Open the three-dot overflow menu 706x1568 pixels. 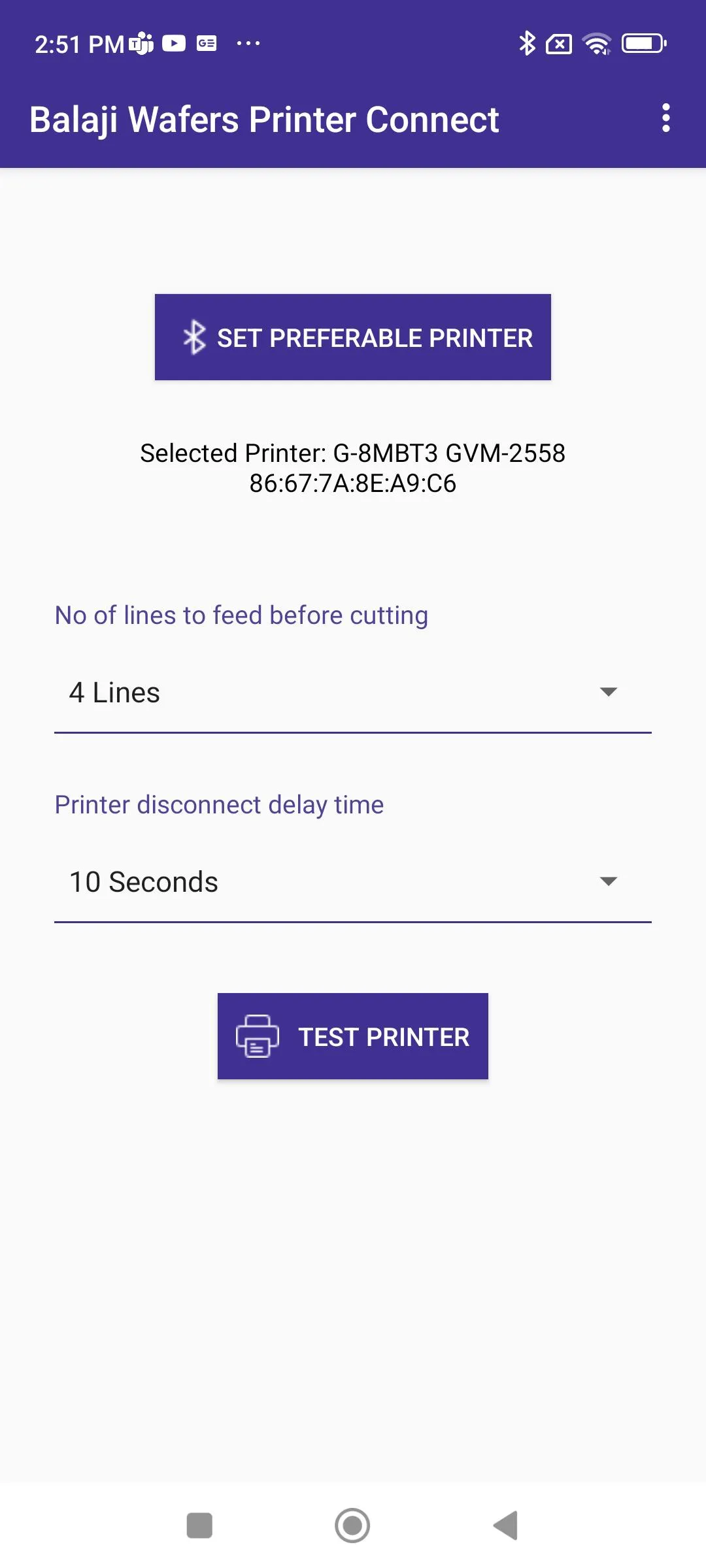point(666,119)
